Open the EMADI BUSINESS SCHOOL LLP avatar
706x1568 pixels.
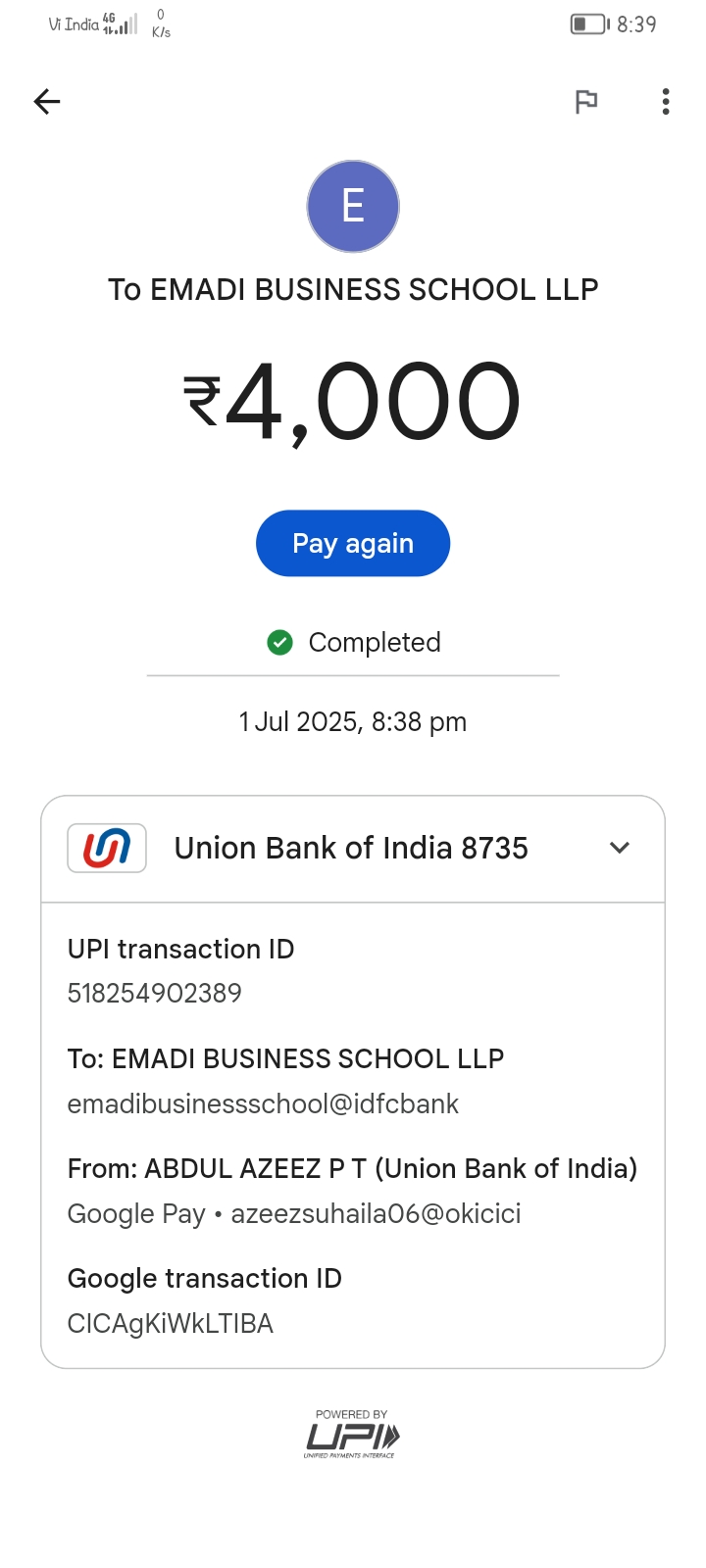click(353, 207)
